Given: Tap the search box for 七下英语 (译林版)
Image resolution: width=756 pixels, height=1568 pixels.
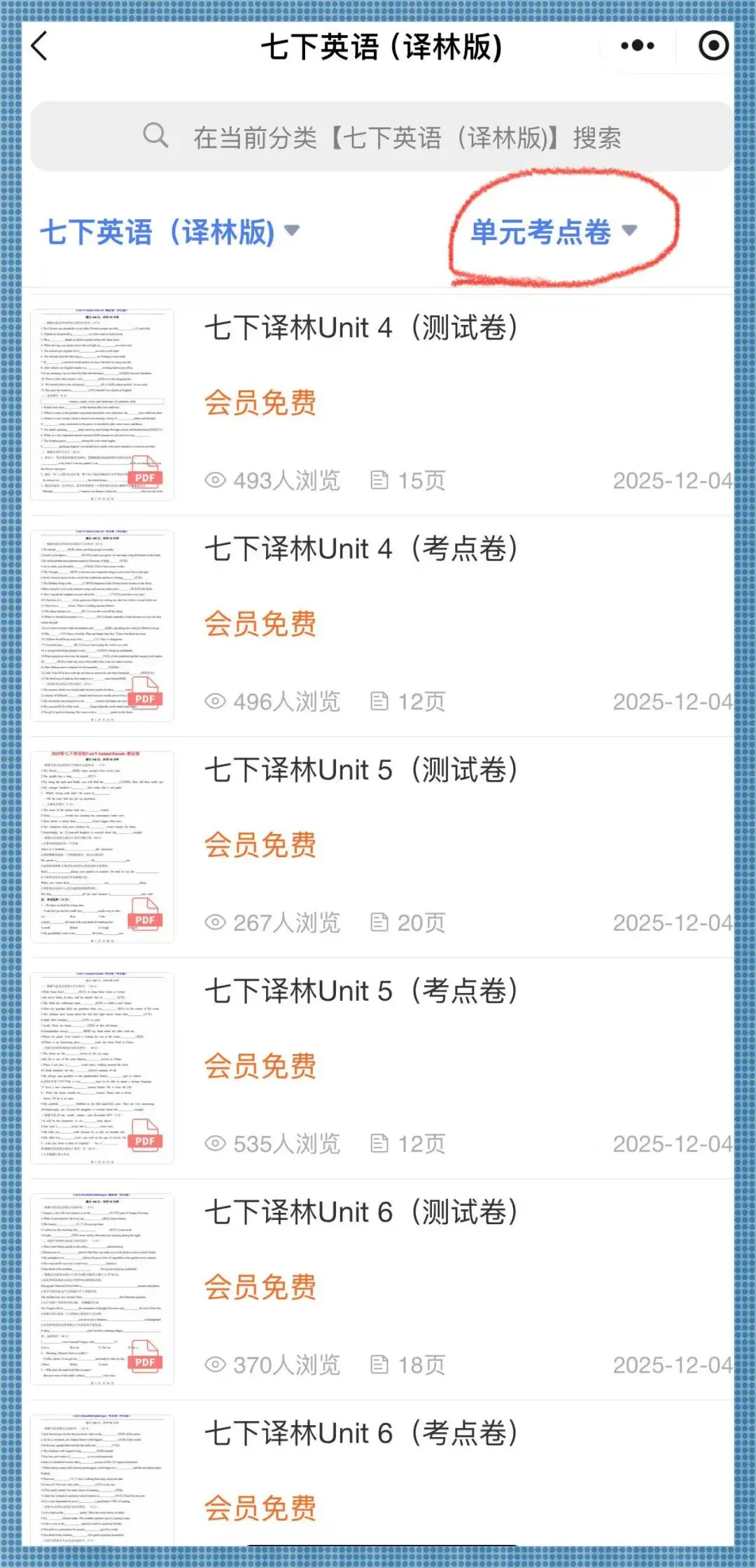Looking at the screenshot, I should click(381, 137).
